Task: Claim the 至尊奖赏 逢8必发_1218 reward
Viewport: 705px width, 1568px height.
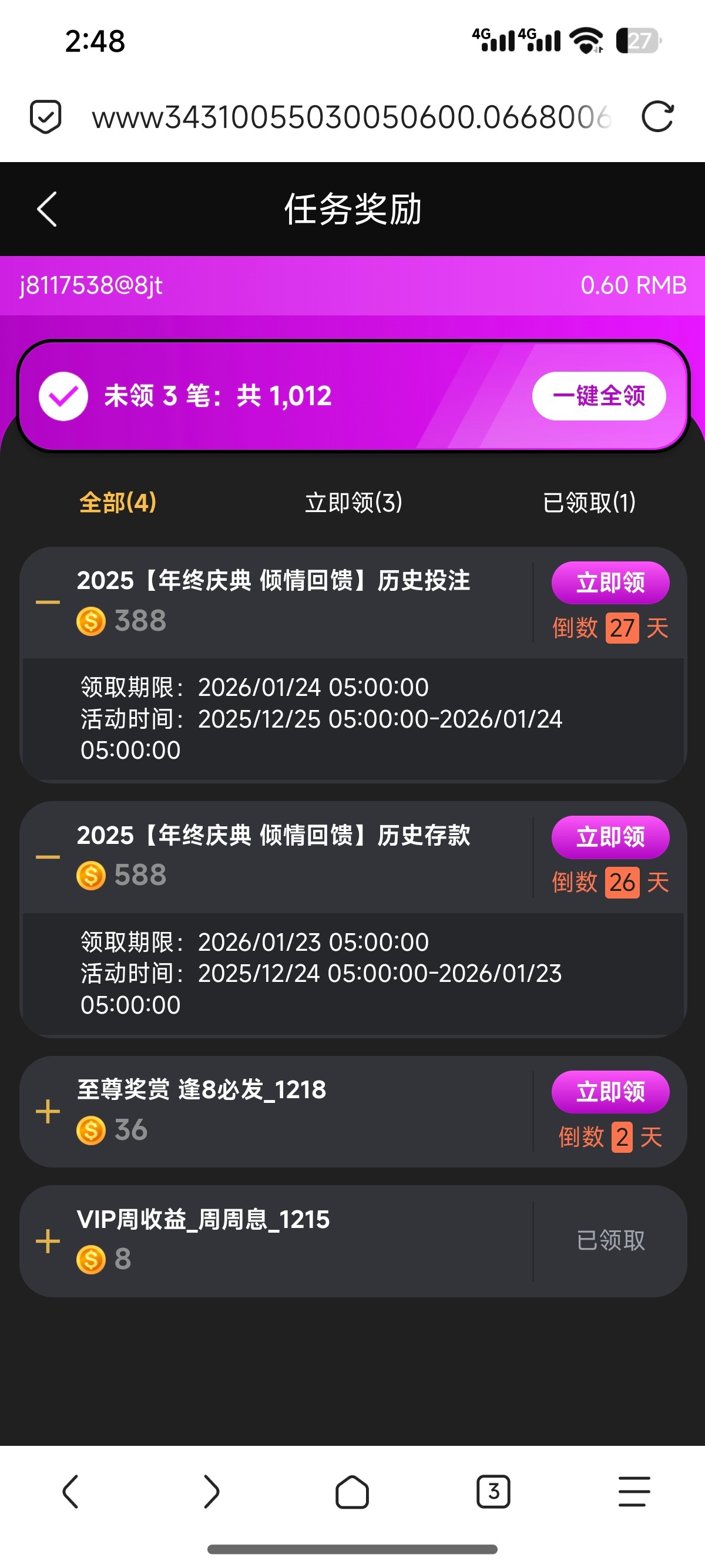Action: (x=610, y=1092)
